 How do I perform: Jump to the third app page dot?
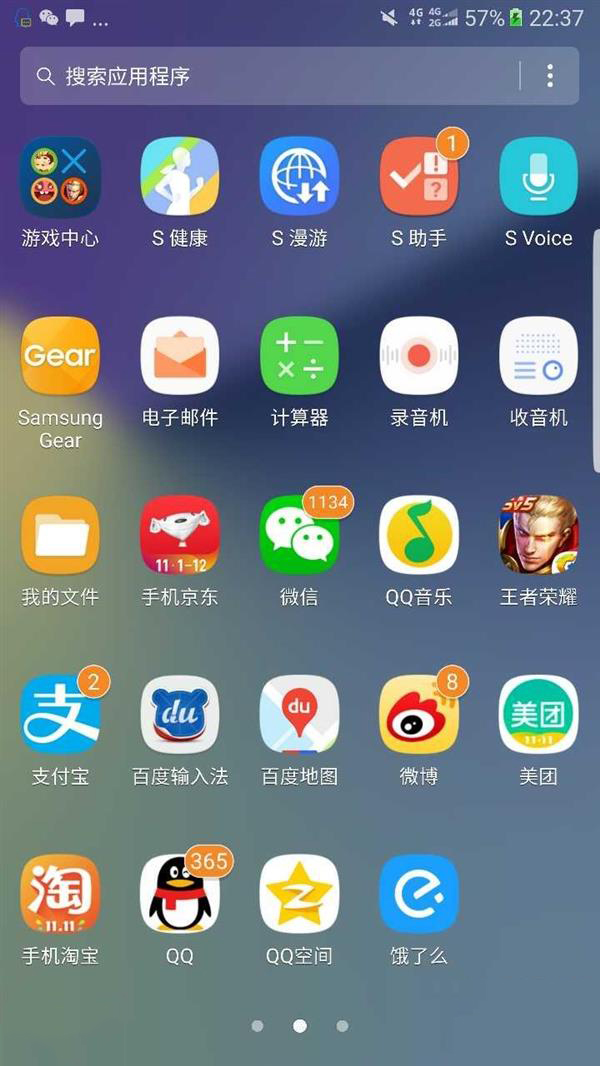point(342,1026)
